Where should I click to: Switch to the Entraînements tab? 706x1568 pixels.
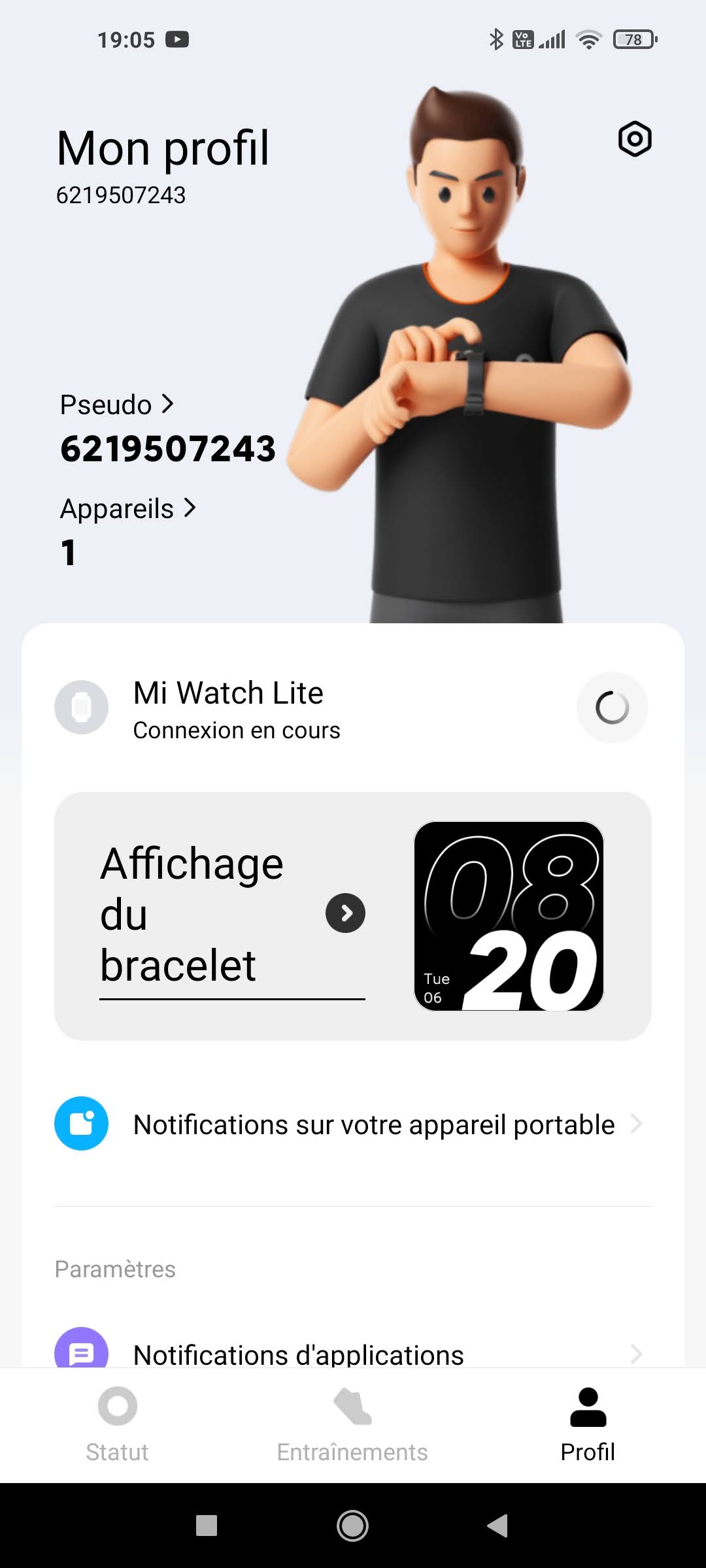[352, 1424]
